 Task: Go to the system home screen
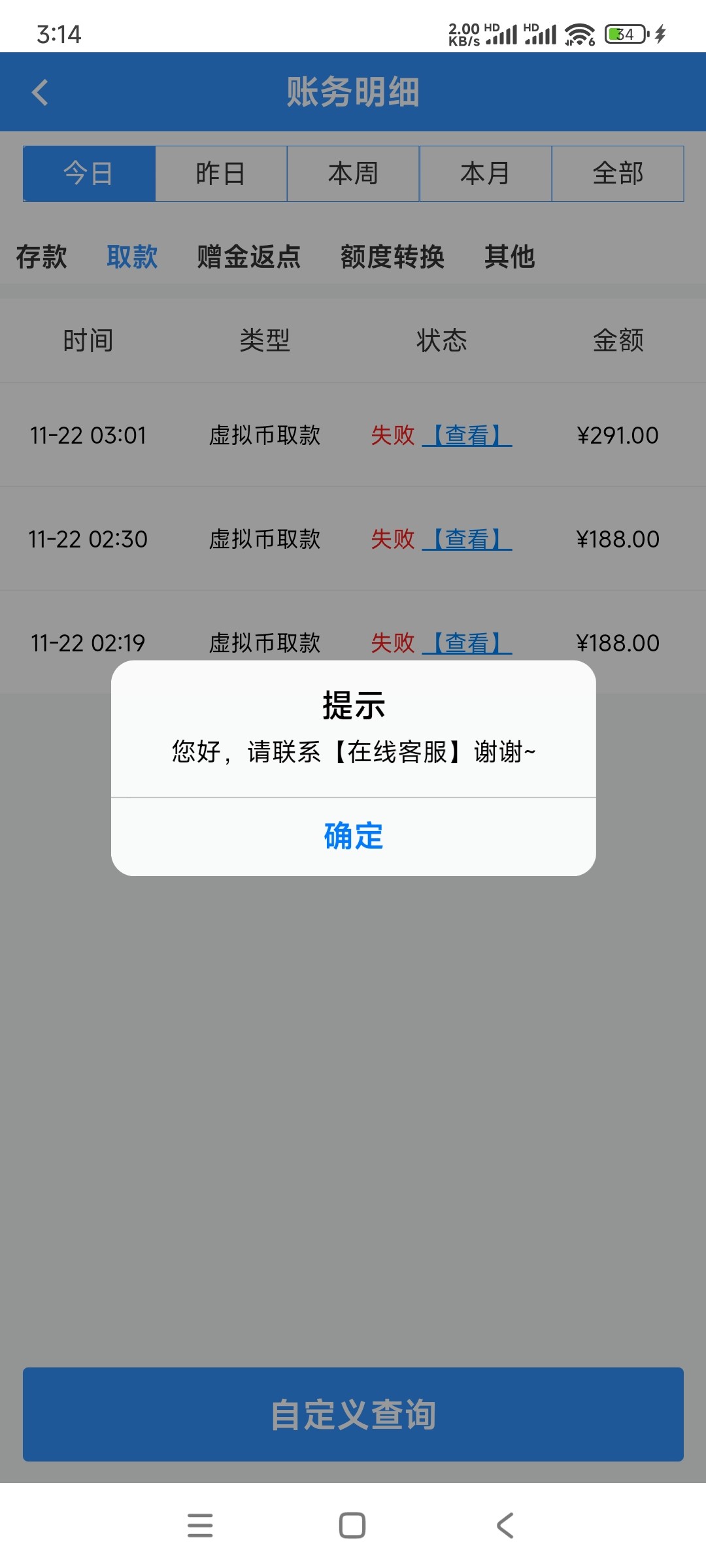coord(352,1526)
